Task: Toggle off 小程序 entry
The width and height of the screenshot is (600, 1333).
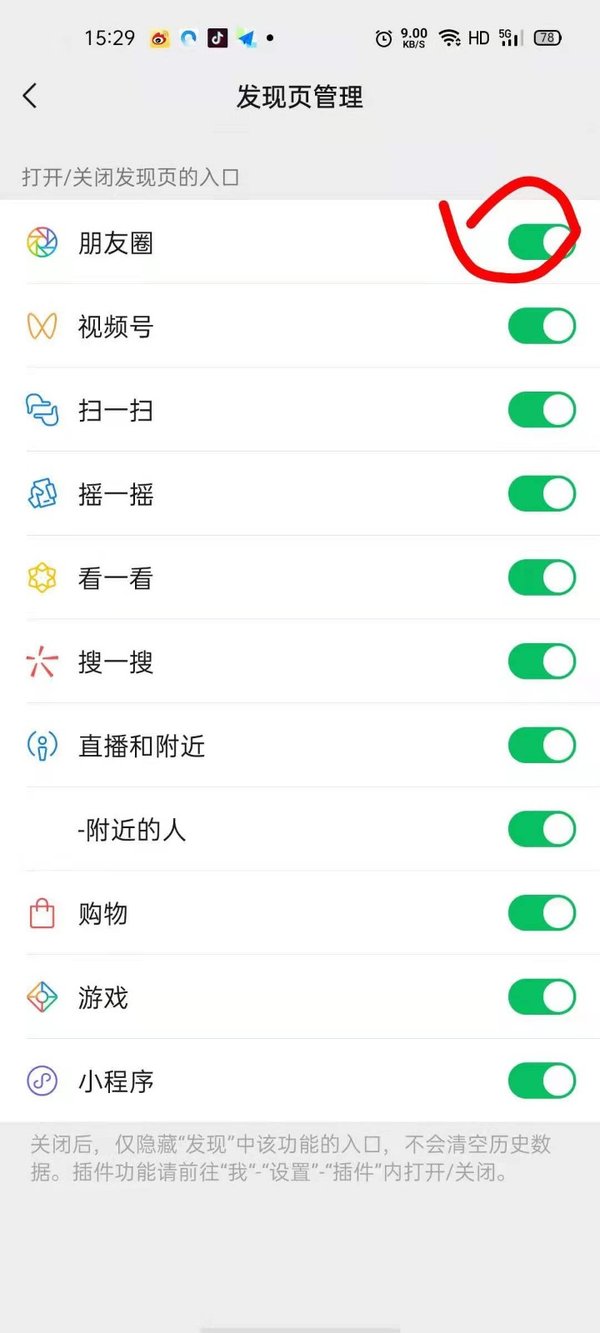Action: click(x=541, y=1081)
